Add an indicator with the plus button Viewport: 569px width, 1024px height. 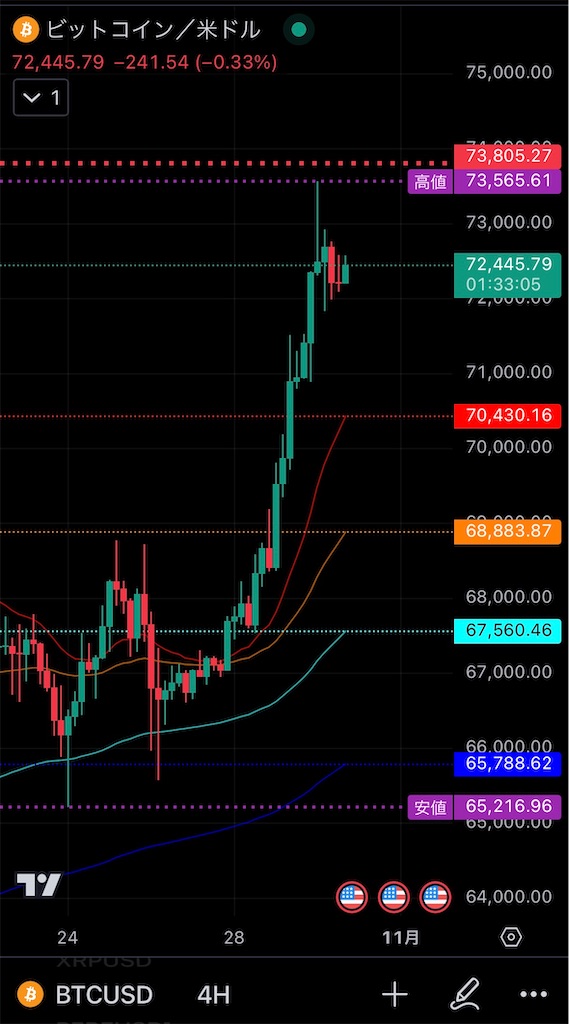pos(395,995)
